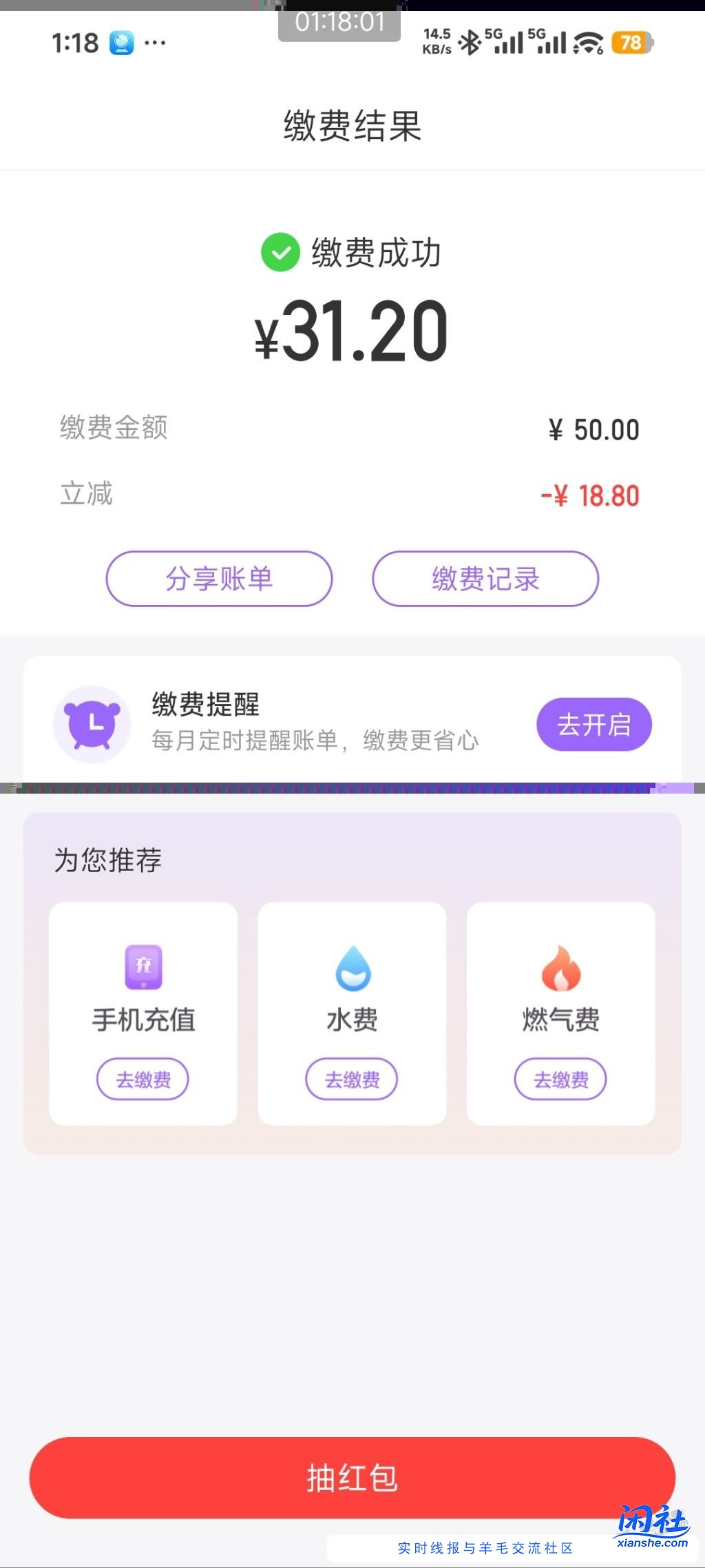The height and width of the screenshot is (1568, 705).
Task: Open the status bar ellipsis menu
Action: click(154, 43)
